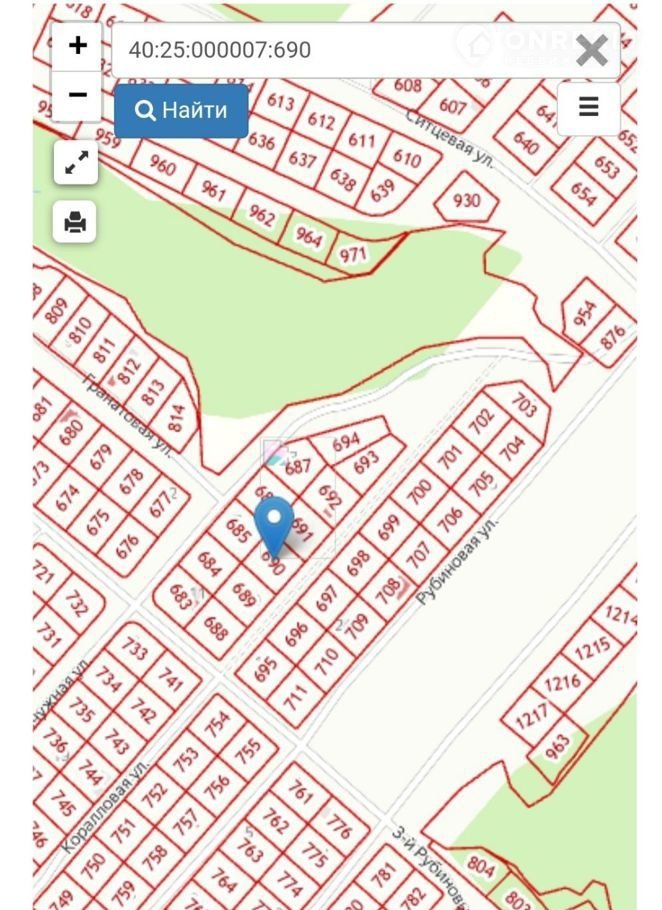Zoom in on the cadastral map

click(77, 46)
